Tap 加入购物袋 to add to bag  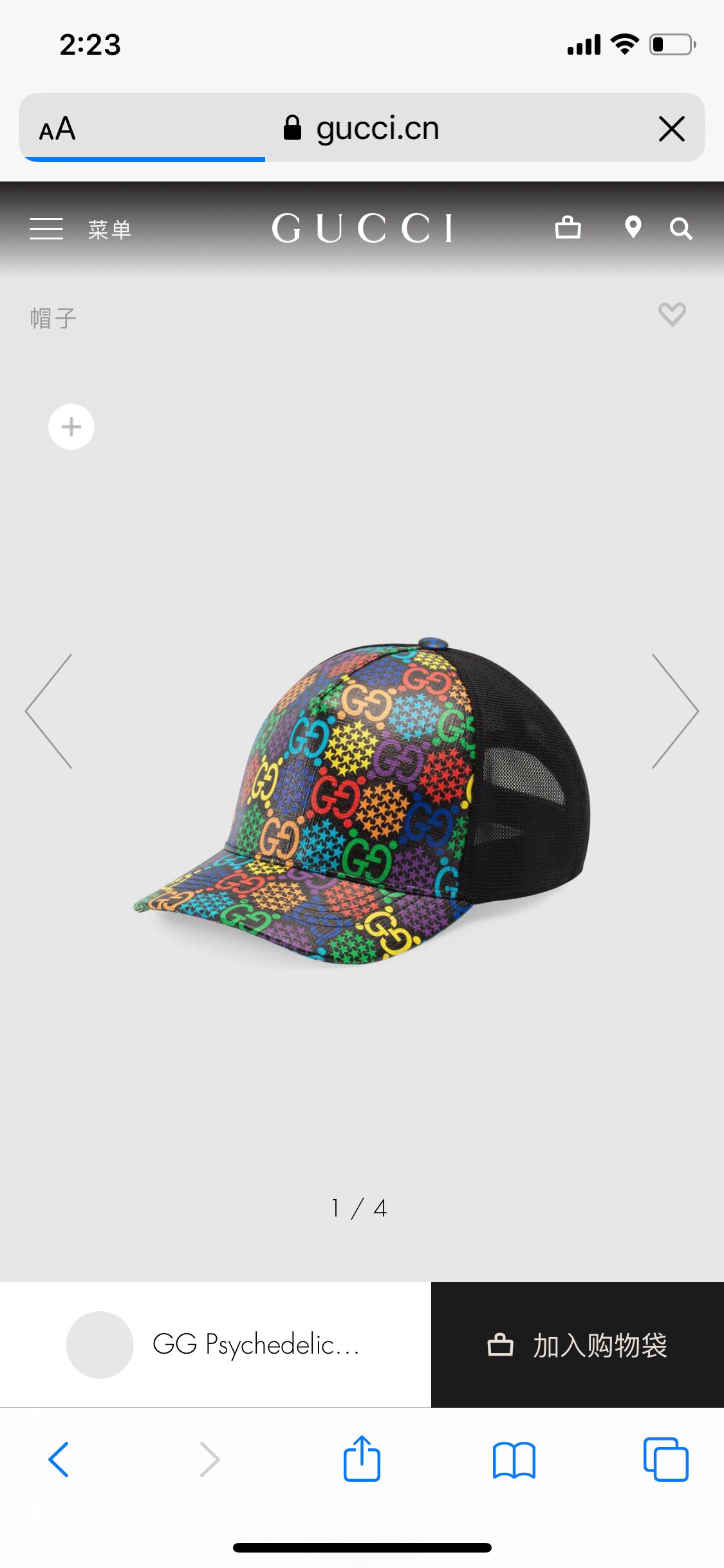(x=577, y=1345)
